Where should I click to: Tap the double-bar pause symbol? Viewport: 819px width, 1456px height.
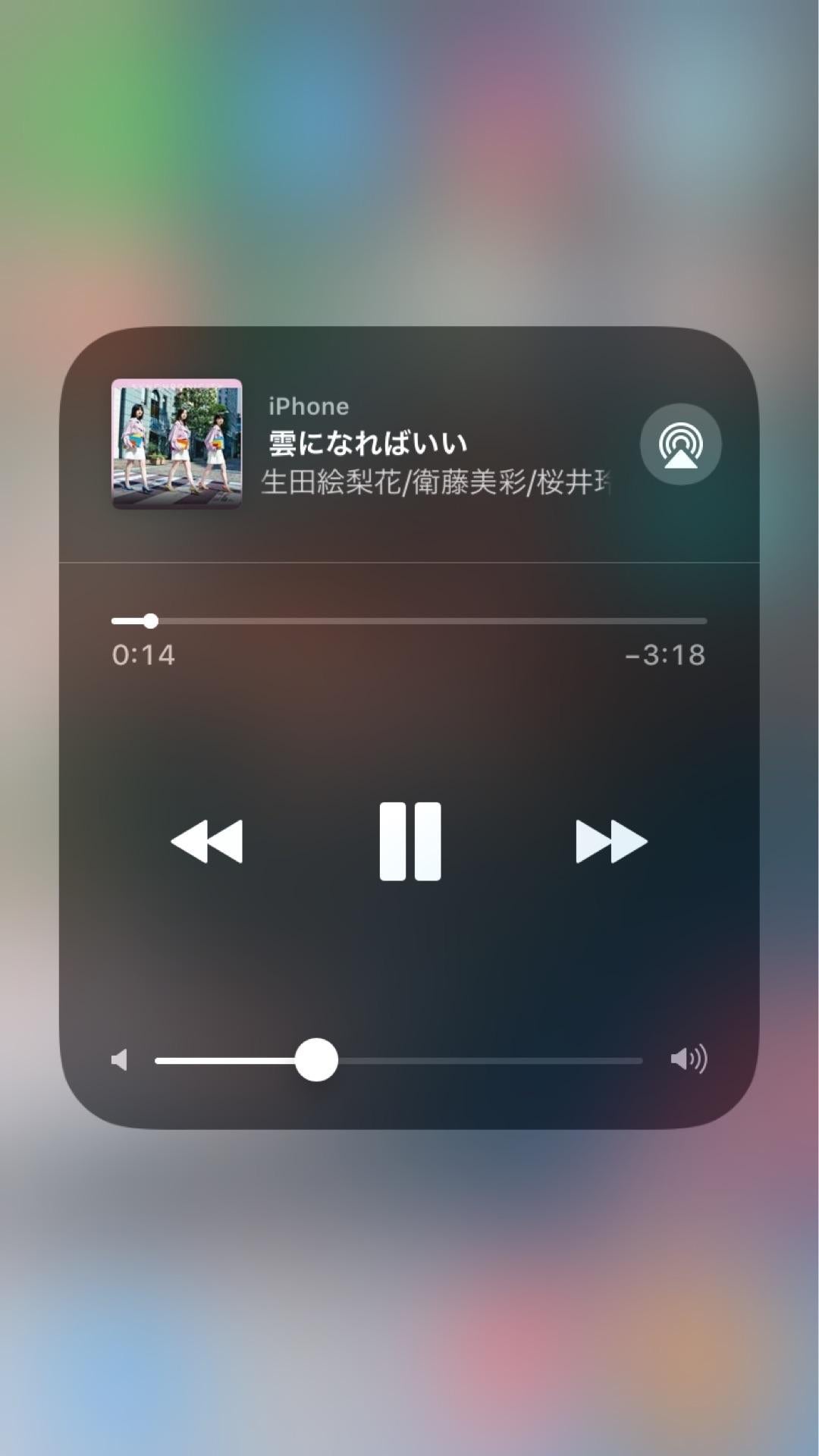(409, 841)
